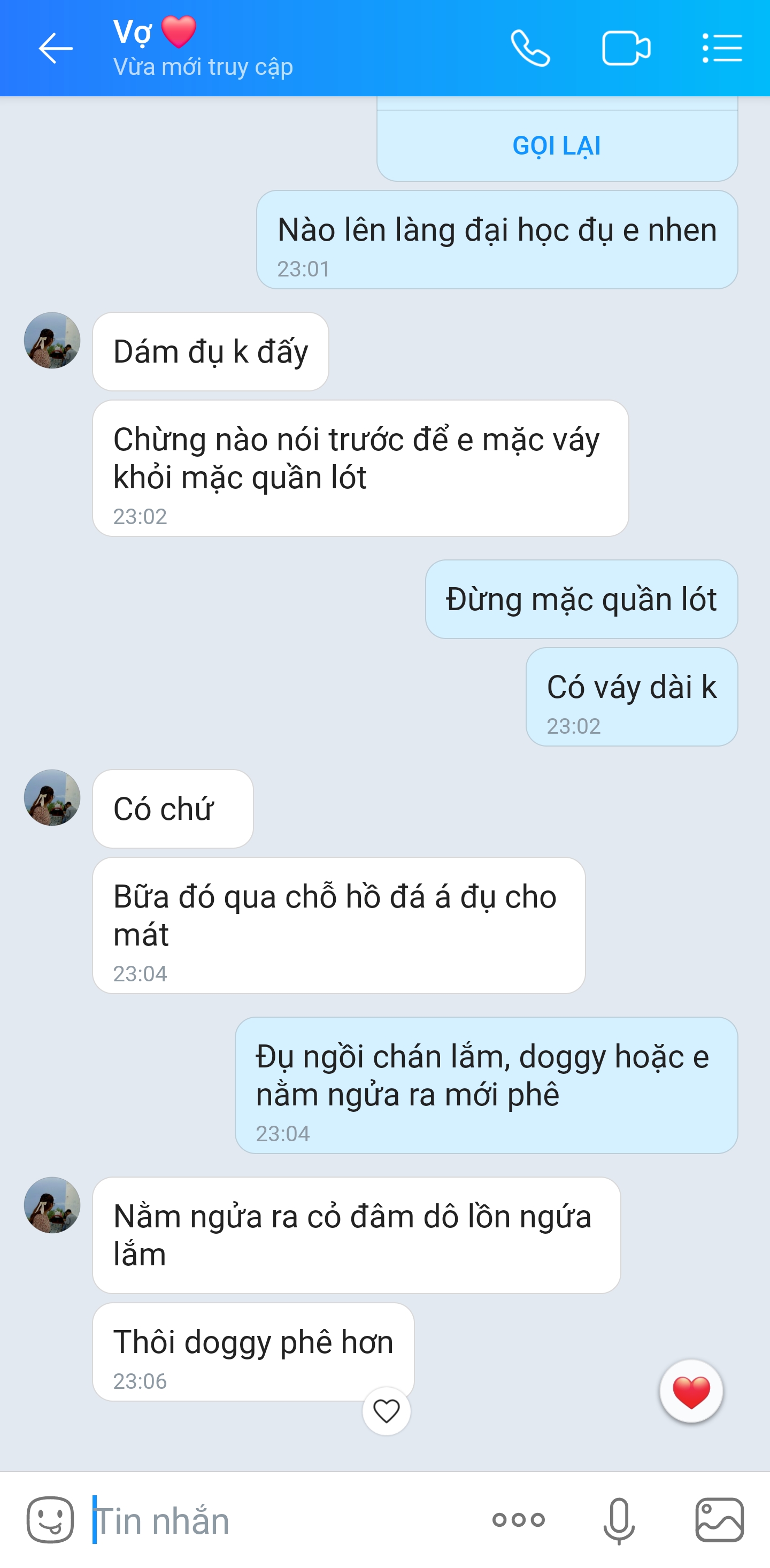Go back from this chat
Viewport: 770px width, 1568px height.
click(x=56, y=48)
